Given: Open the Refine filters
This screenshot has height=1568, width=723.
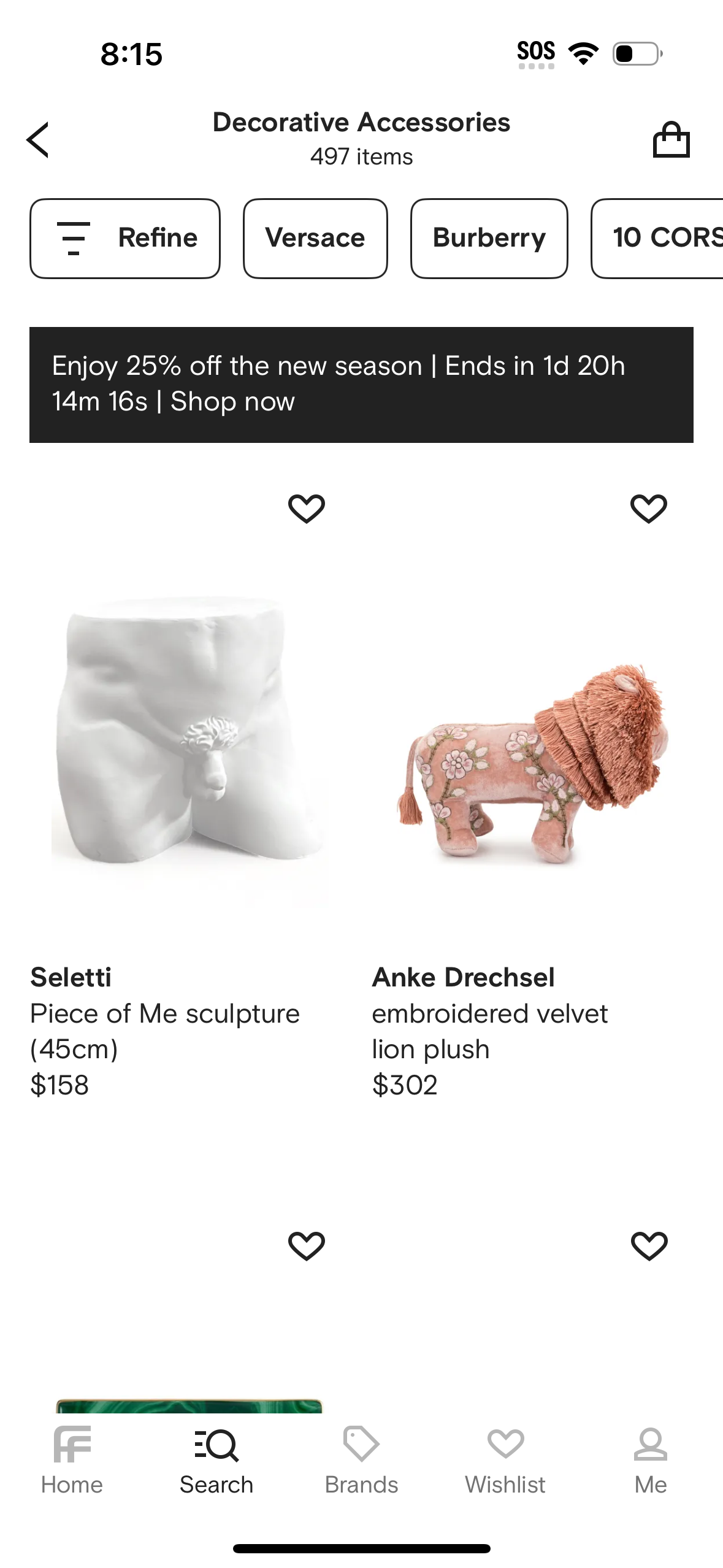Looking at the screenshot, I should point(125,238).
